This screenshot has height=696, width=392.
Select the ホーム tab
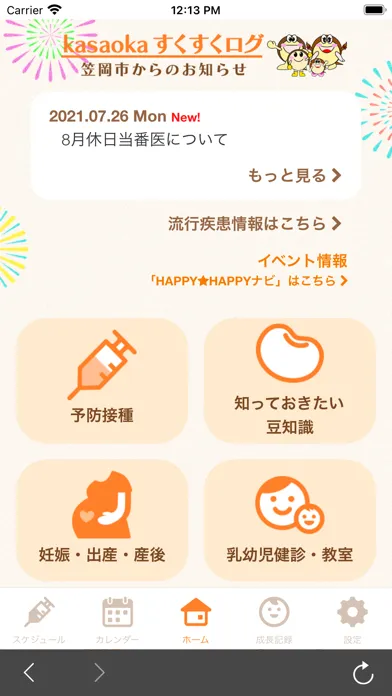point(196,620)
